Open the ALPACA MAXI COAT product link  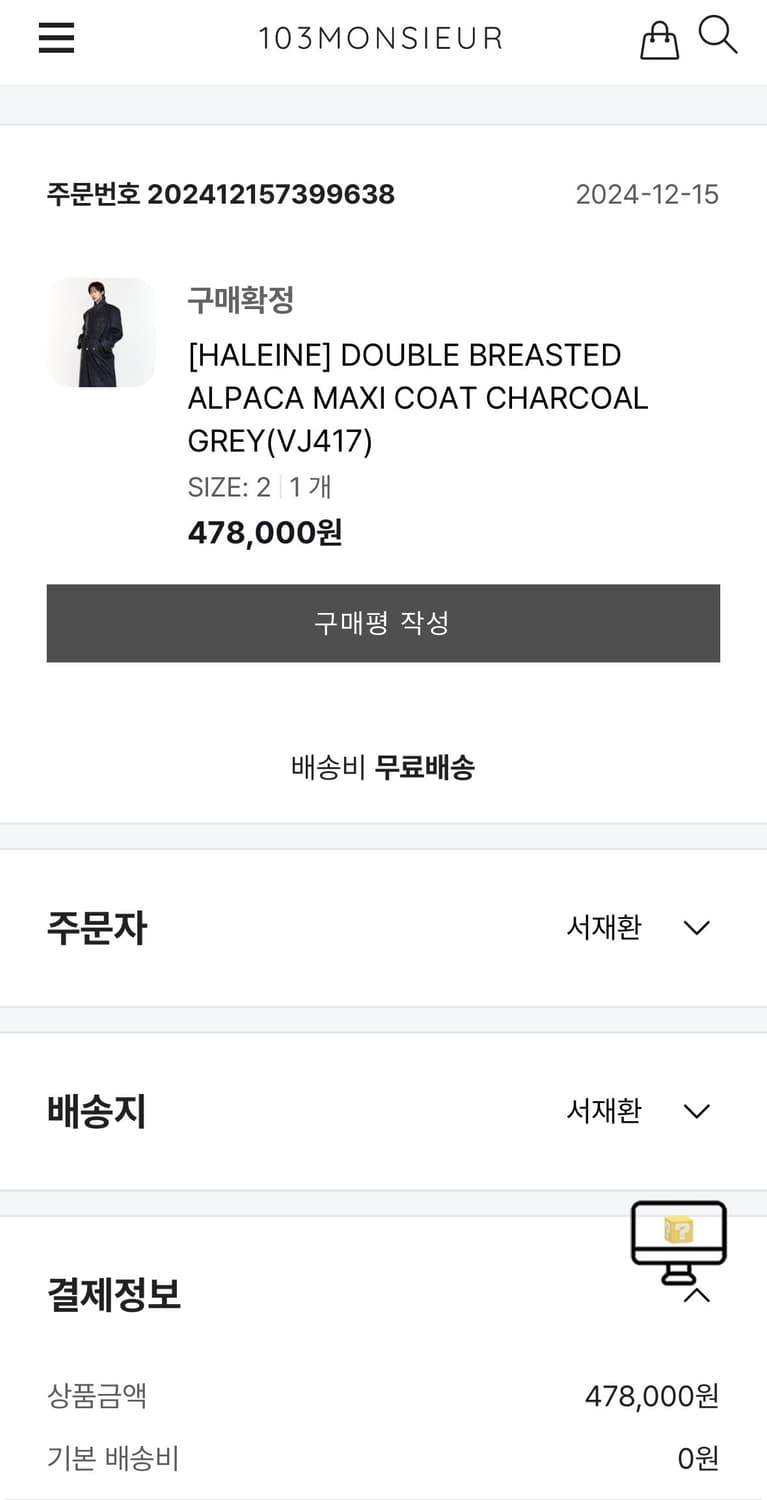tap(419, 397)
